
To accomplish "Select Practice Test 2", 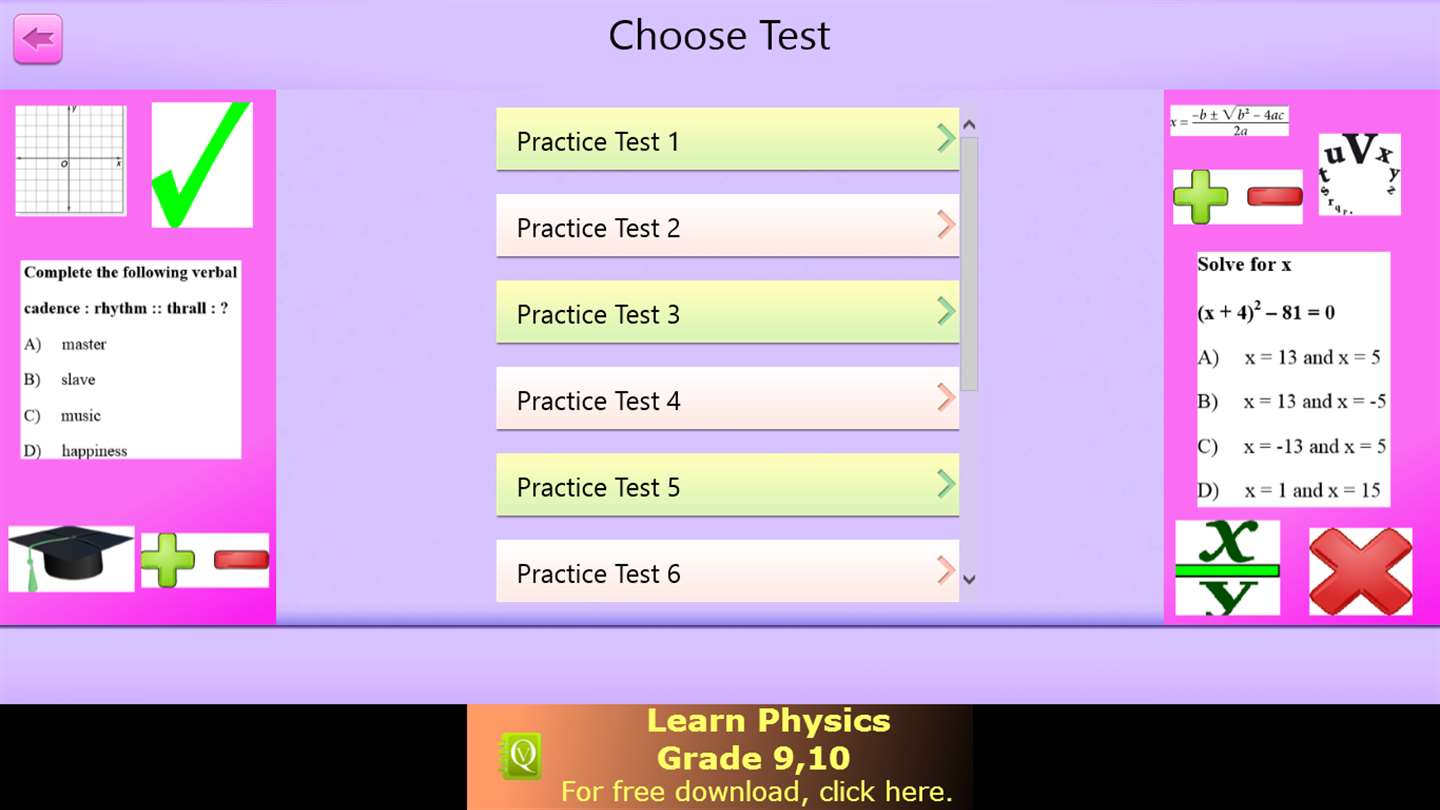I will (727, 226).
